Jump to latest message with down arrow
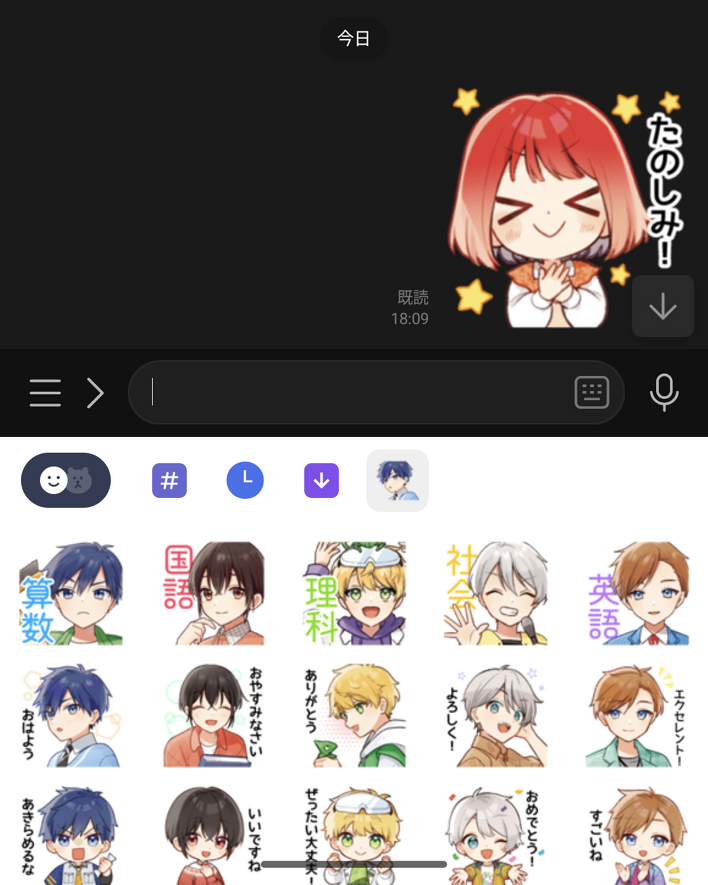Screen dimensions: 708x885 [x=663, y=307]
